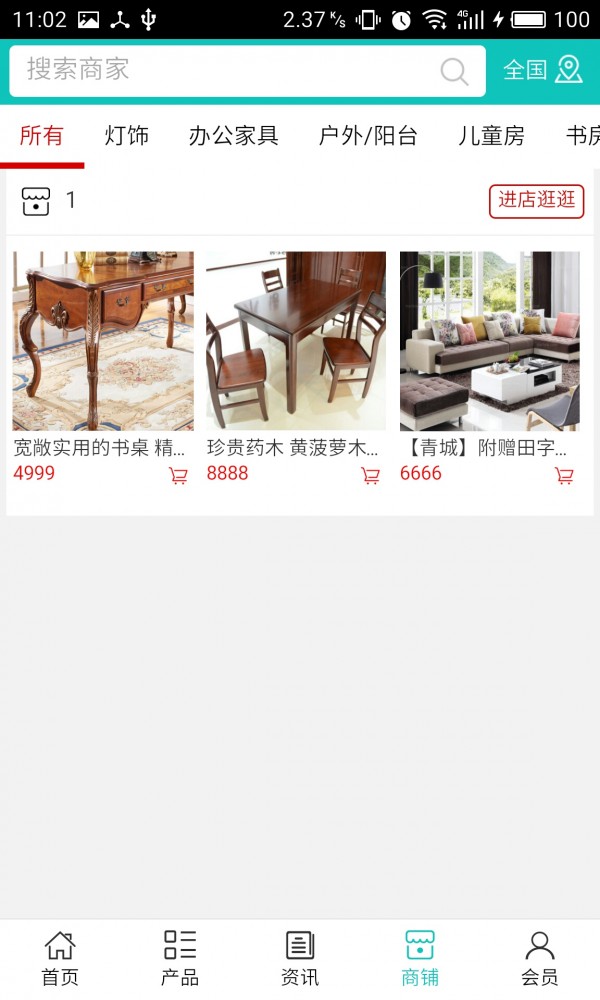Viewport: 600px width, 1000px height.
Task: Select the 所有 category tab
Action: [x=41, y=136]
